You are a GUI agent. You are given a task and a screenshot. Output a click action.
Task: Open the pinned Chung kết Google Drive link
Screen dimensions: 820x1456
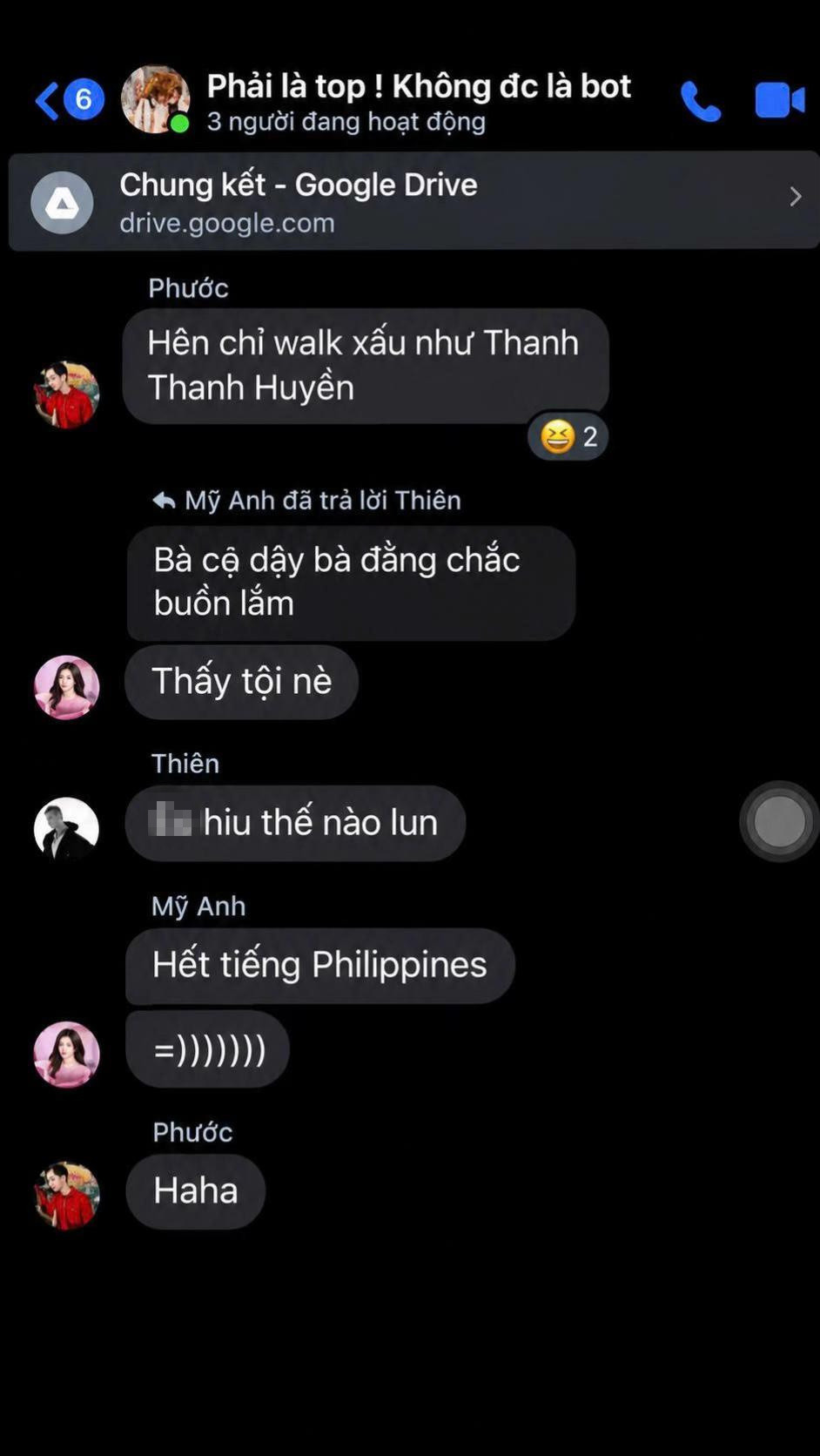(413, 201)
